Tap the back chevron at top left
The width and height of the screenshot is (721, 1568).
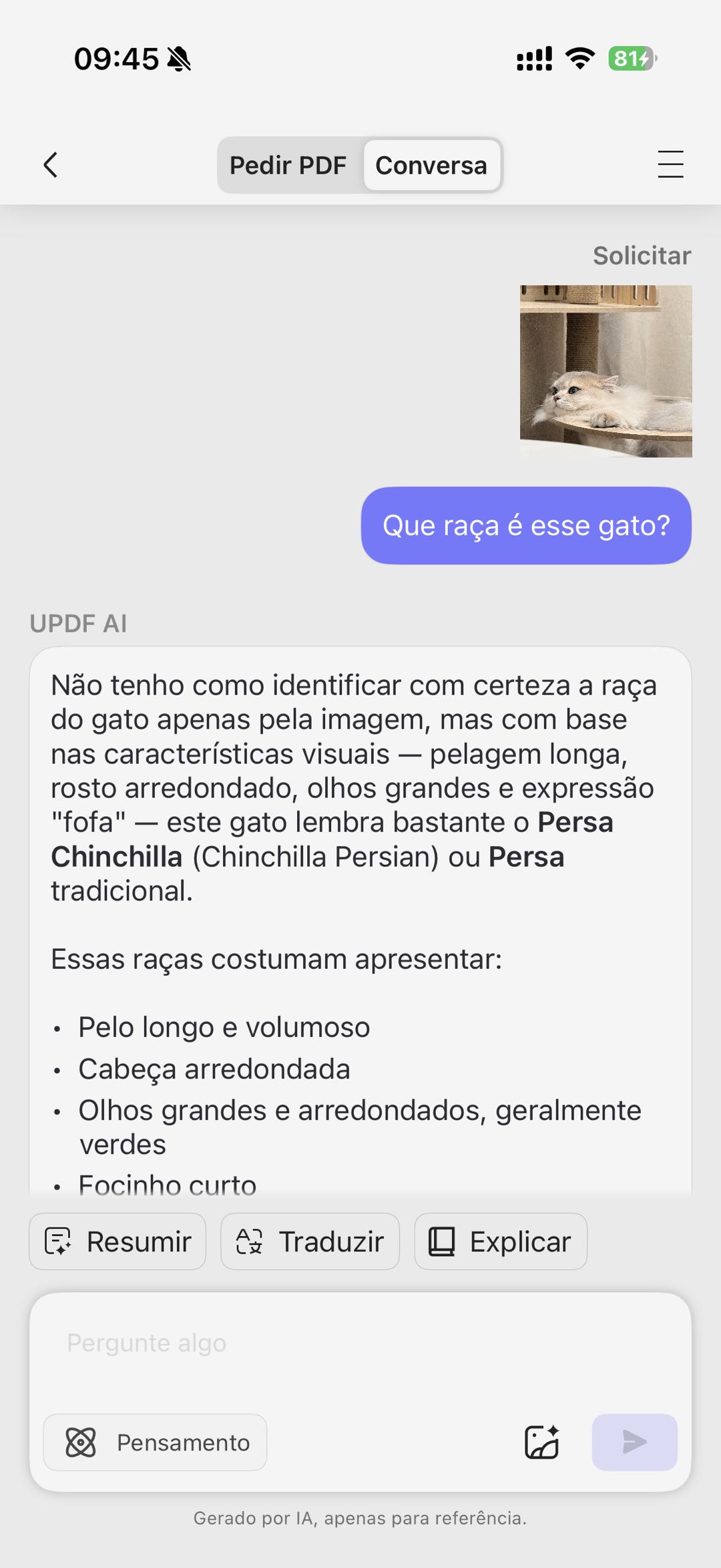pos(50,165)
